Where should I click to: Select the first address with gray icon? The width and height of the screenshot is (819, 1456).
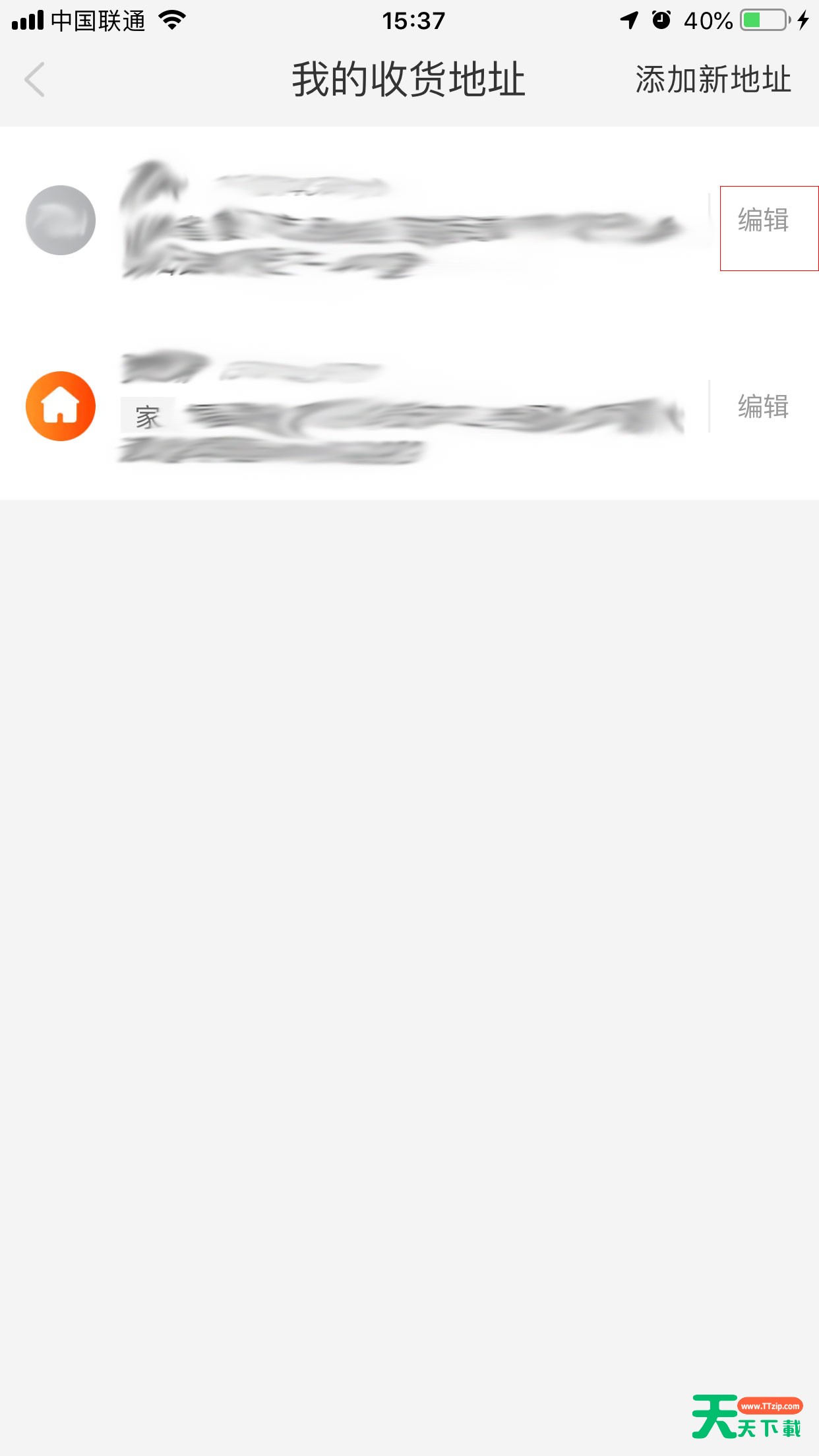pos(396,221)
